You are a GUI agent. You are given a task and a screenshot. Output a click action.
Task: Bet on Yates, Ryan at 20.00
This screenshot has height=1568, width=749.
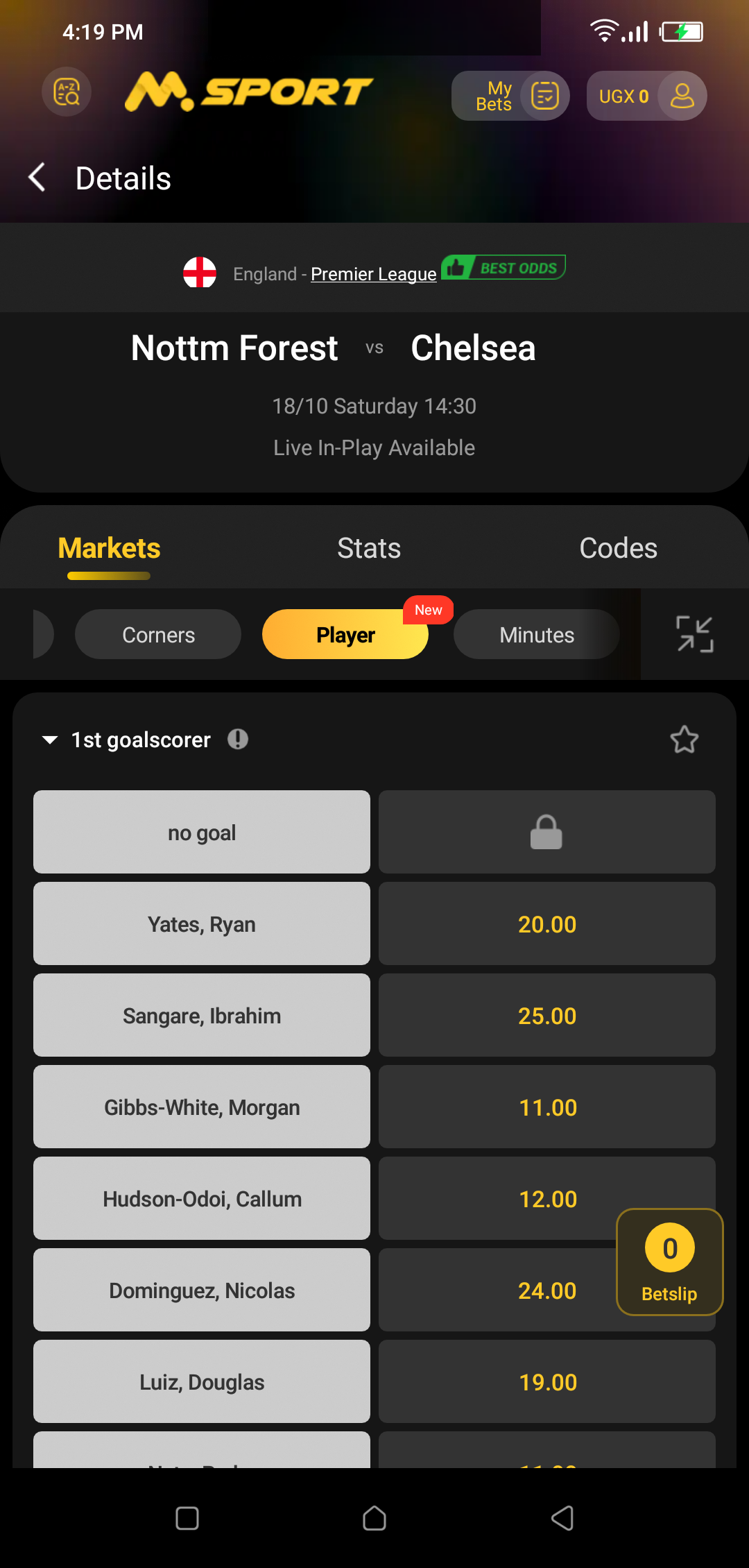546,923
